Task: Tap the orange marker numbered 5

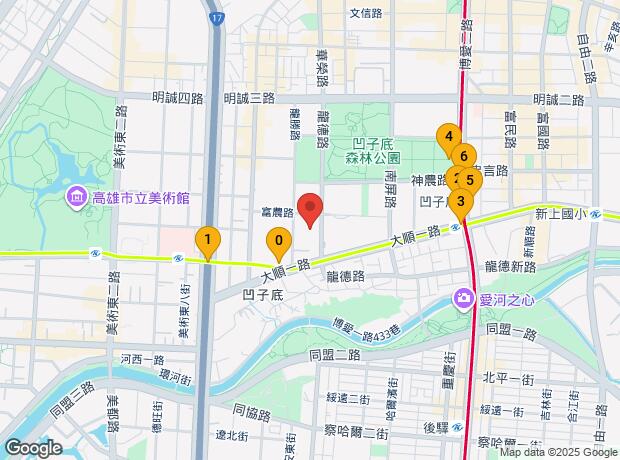Action: pos(471,181)
